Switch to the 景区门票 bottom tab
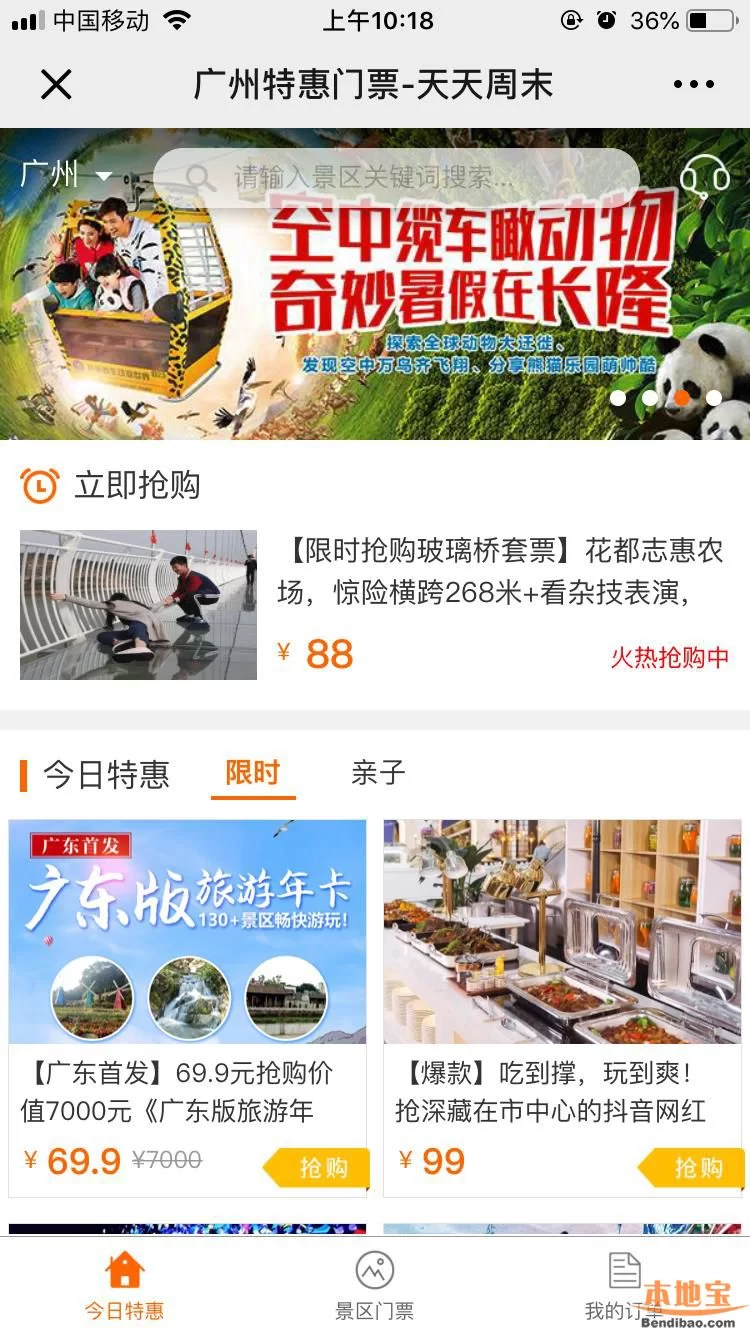The width and height of the screenshot is (750, 1334). coord(374,1285)
